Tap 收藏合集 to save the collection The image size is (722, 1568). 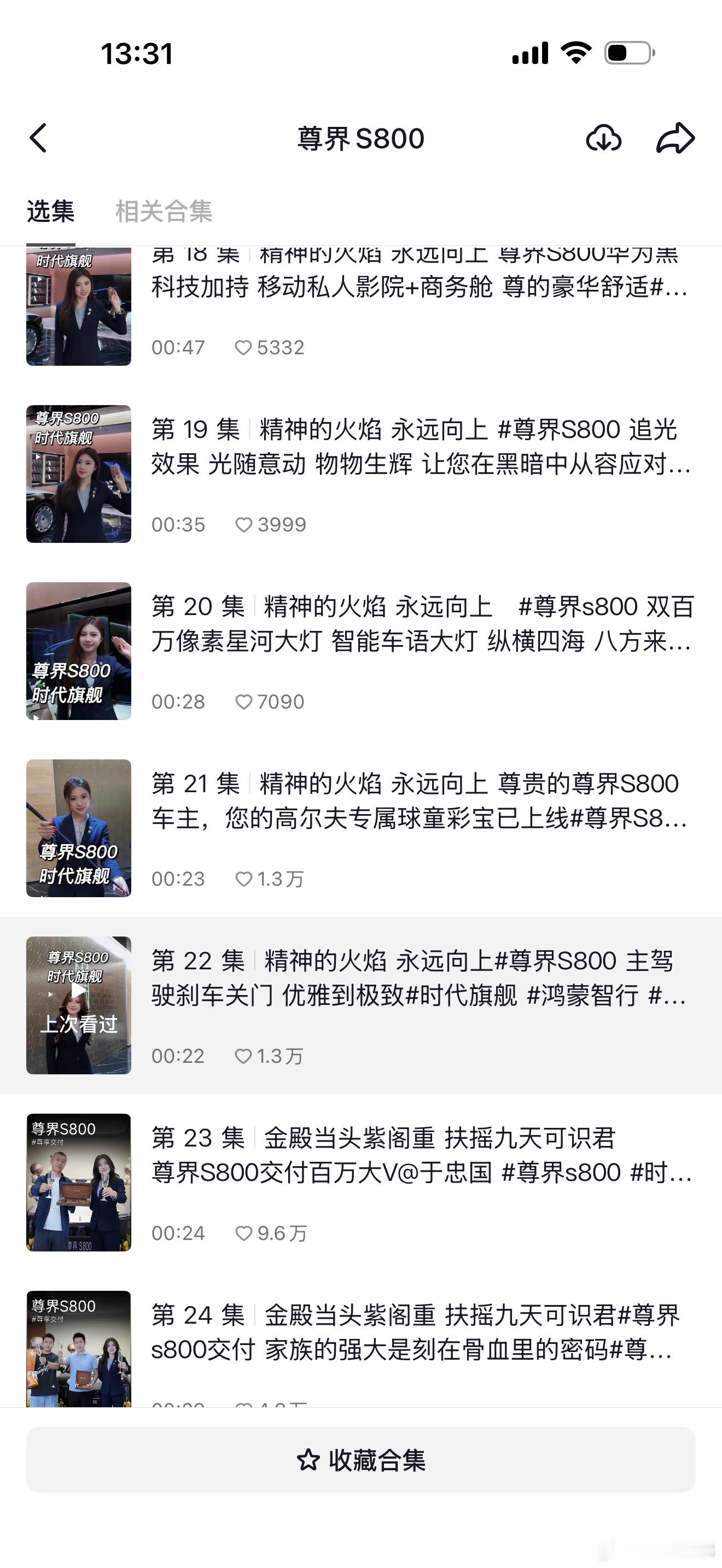tap(360, 1460)
